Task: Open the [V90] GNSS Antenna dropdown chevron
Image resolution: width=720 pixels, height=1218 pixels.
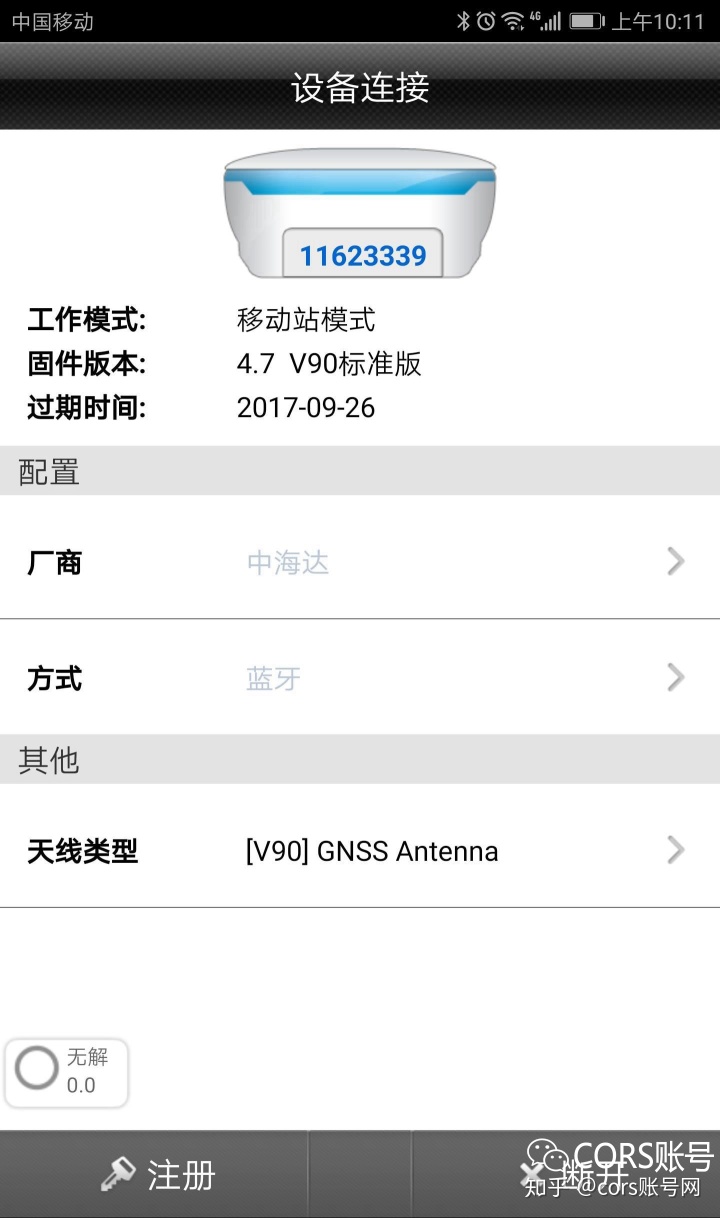Action: tap(675, 850)
